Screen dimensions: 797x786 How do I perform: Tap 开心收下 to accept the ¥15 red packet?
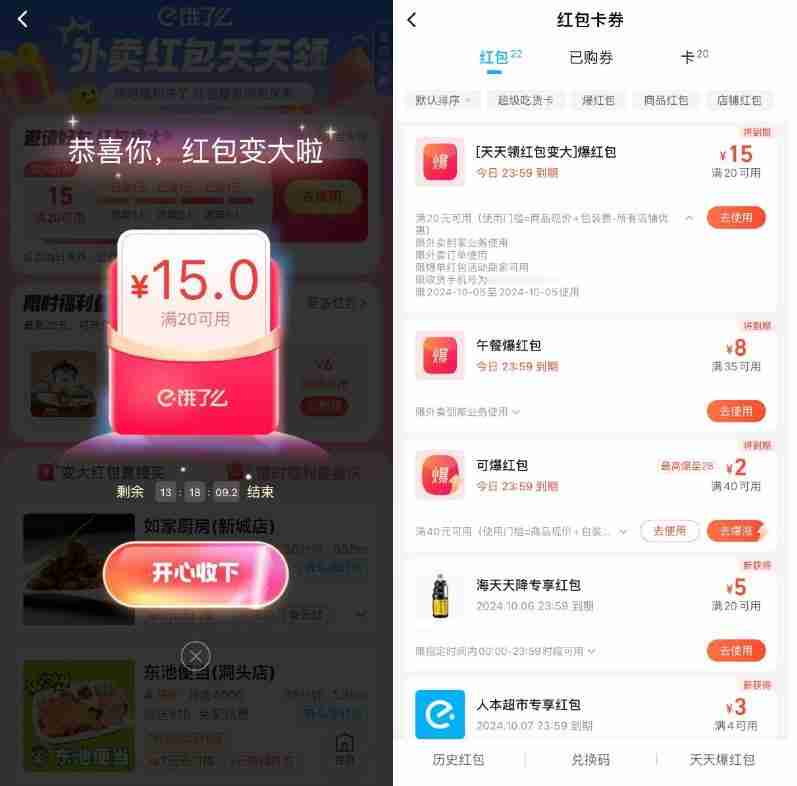tap(195, 573)
